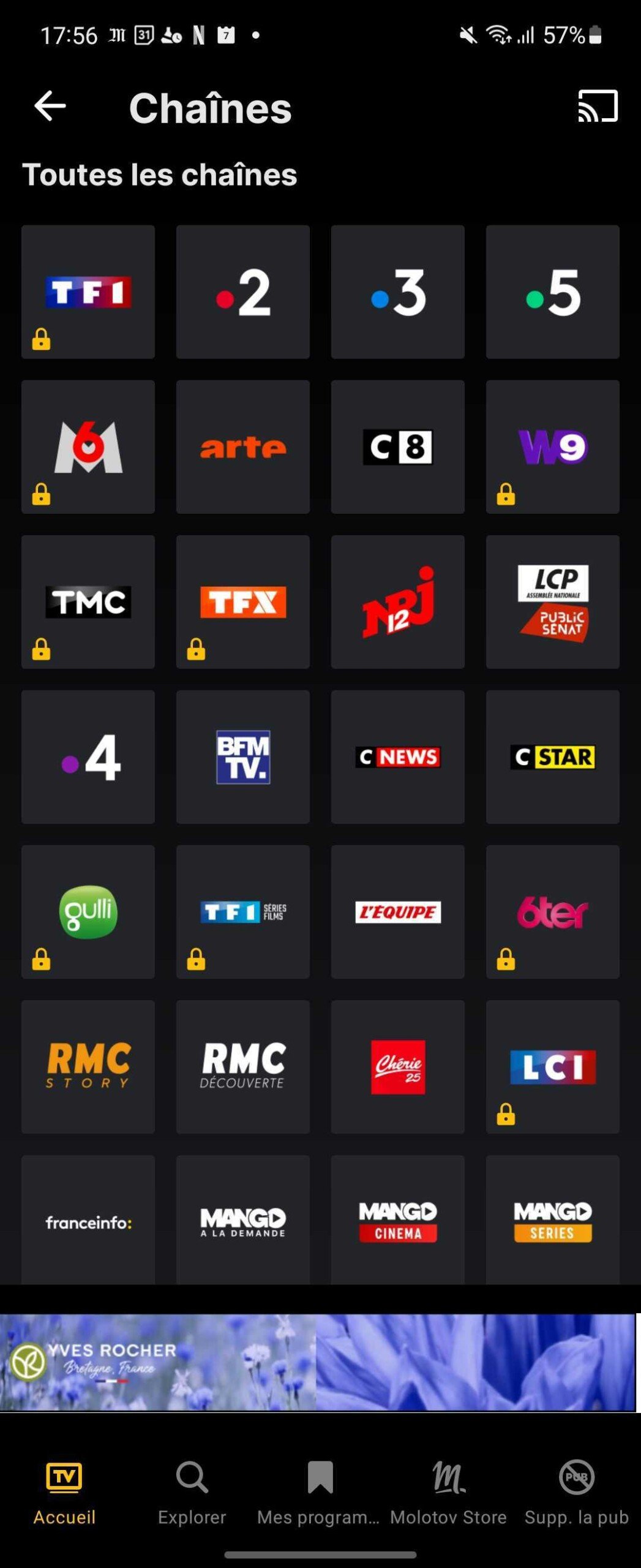Select the RMC Découverte channel
Screen dimensions: 641x1568
242,1066
